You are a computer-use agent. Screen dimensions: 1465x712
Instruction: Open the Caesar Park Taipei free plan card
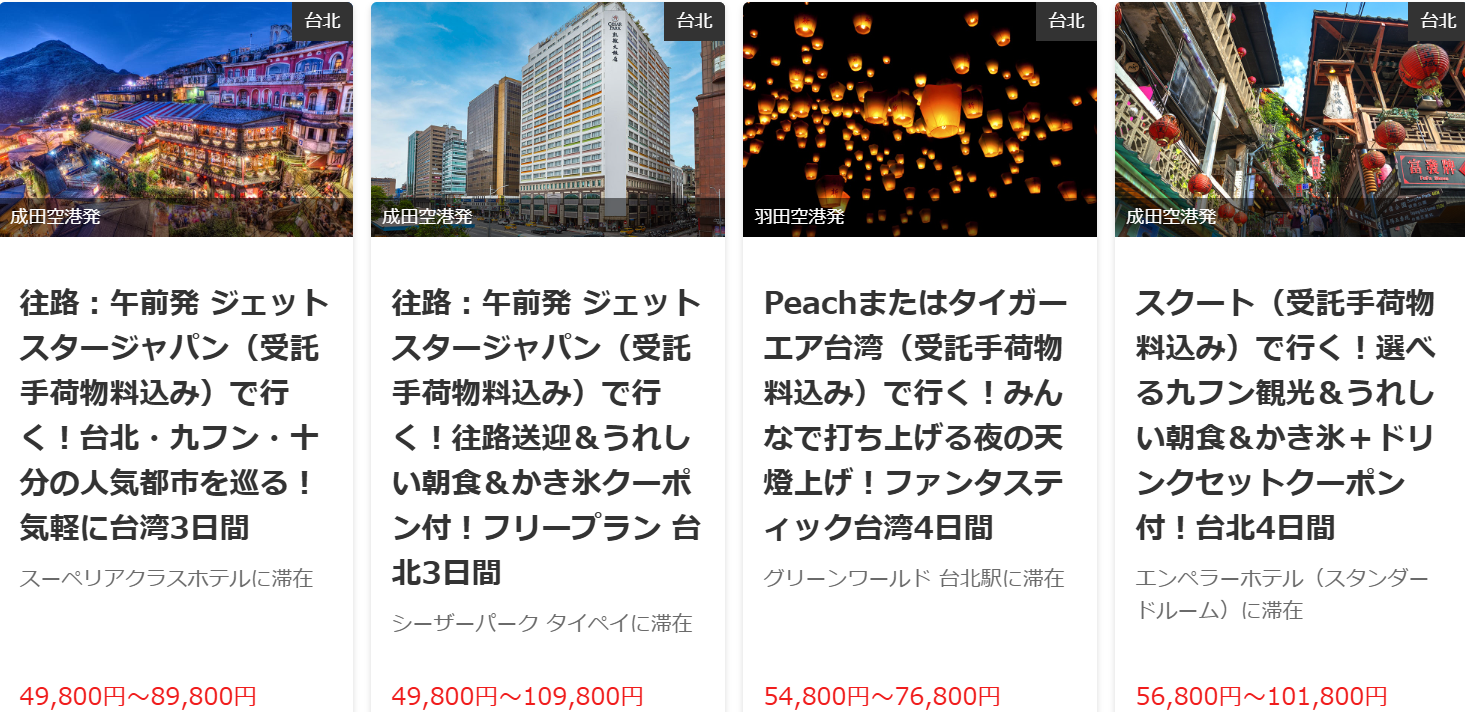pos(547,436)
